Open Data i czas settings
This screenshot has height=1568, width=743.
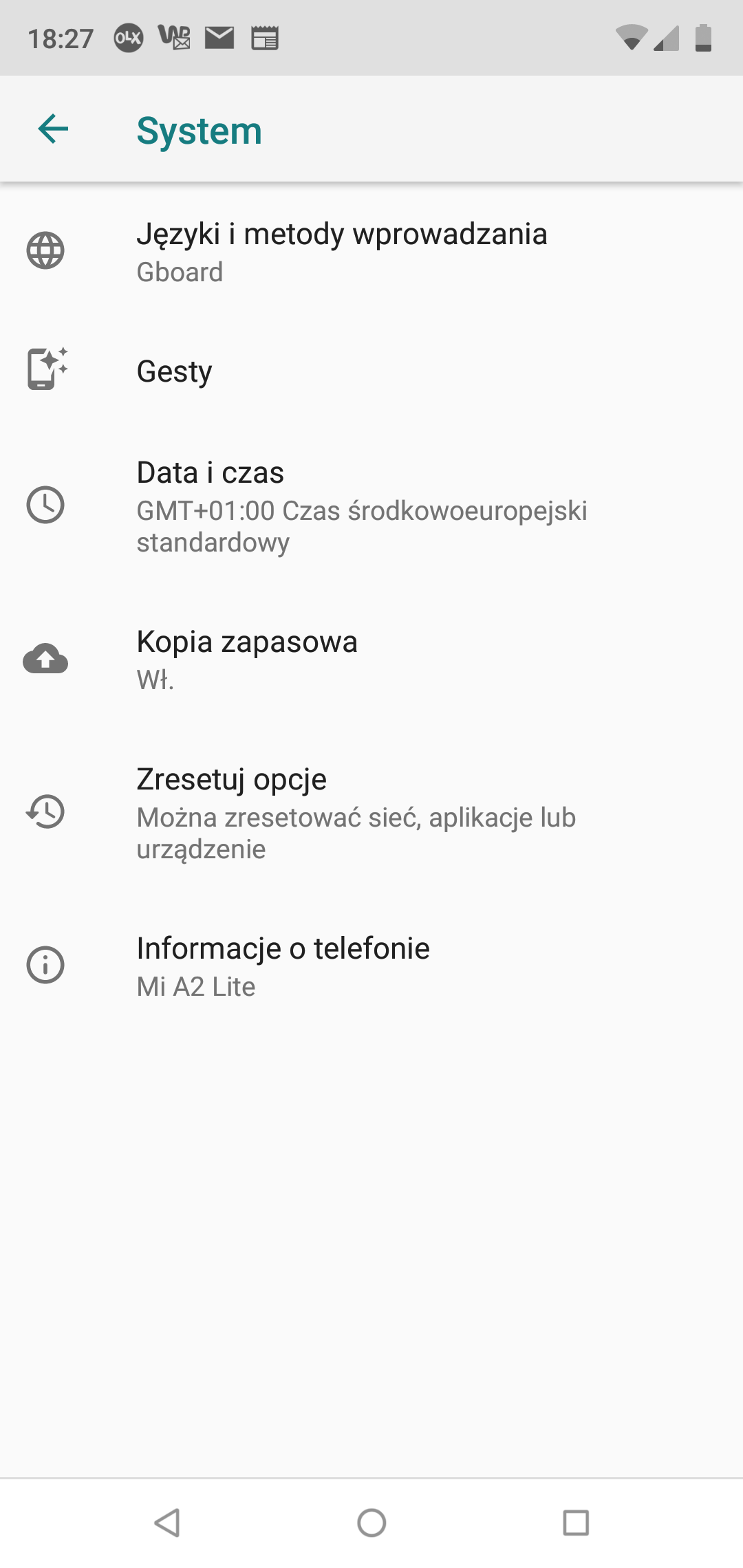pyautogui.click(x=361, y=506)
